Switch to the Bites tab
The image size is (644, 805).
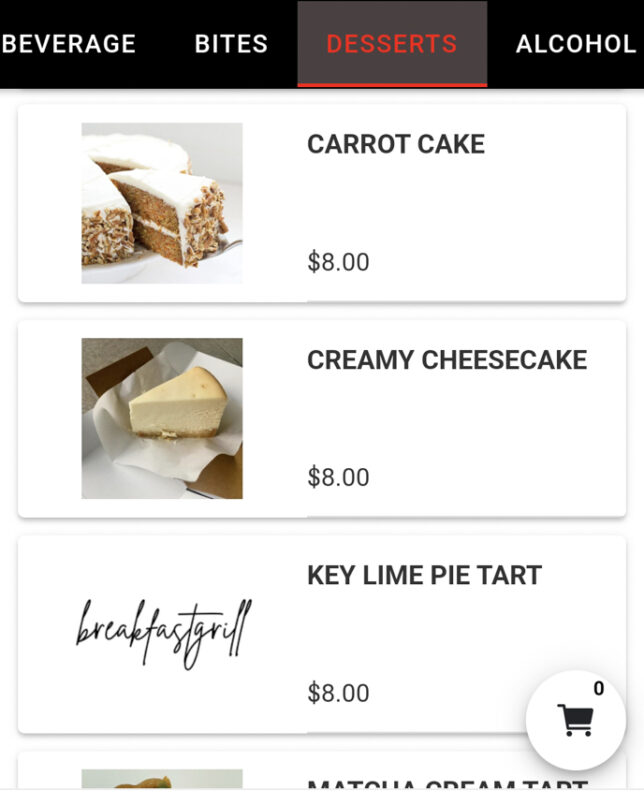pos(231,44)
